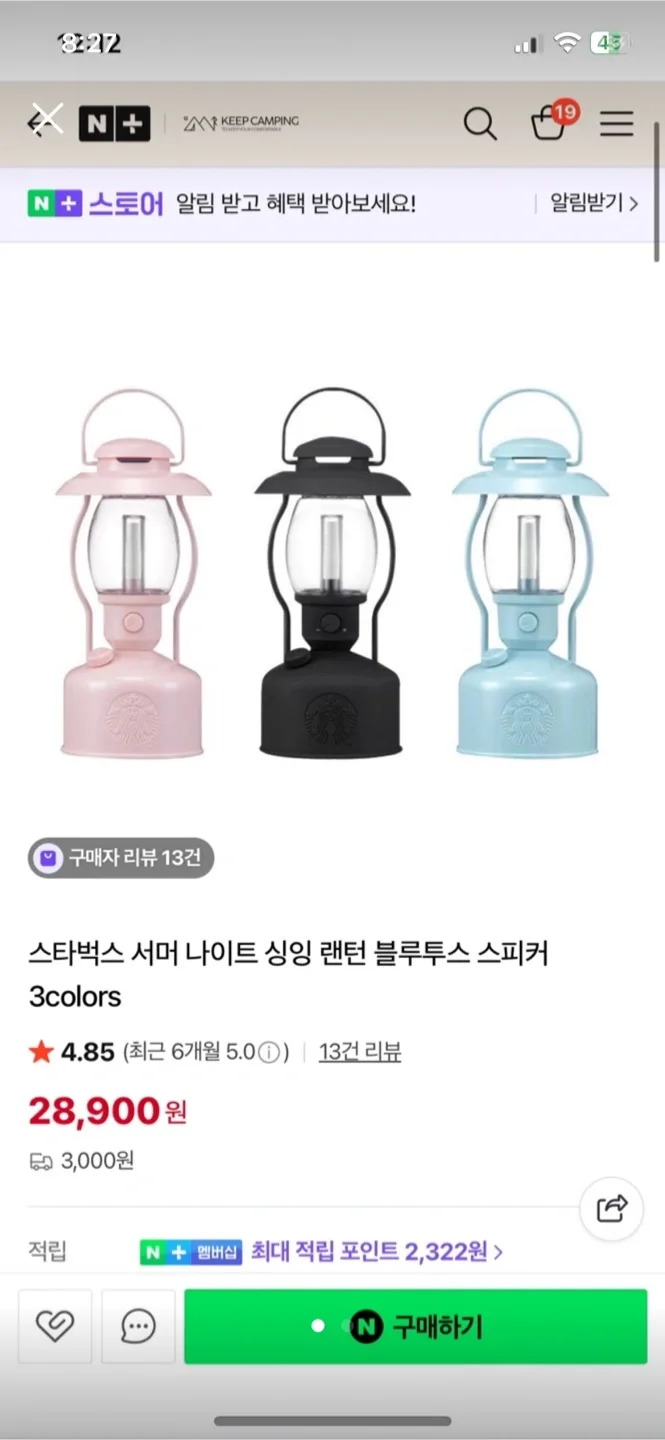This screenshot has width=665, height=1440.
Task: Add the product to wishlist
Action: (x=55, y=1326)
